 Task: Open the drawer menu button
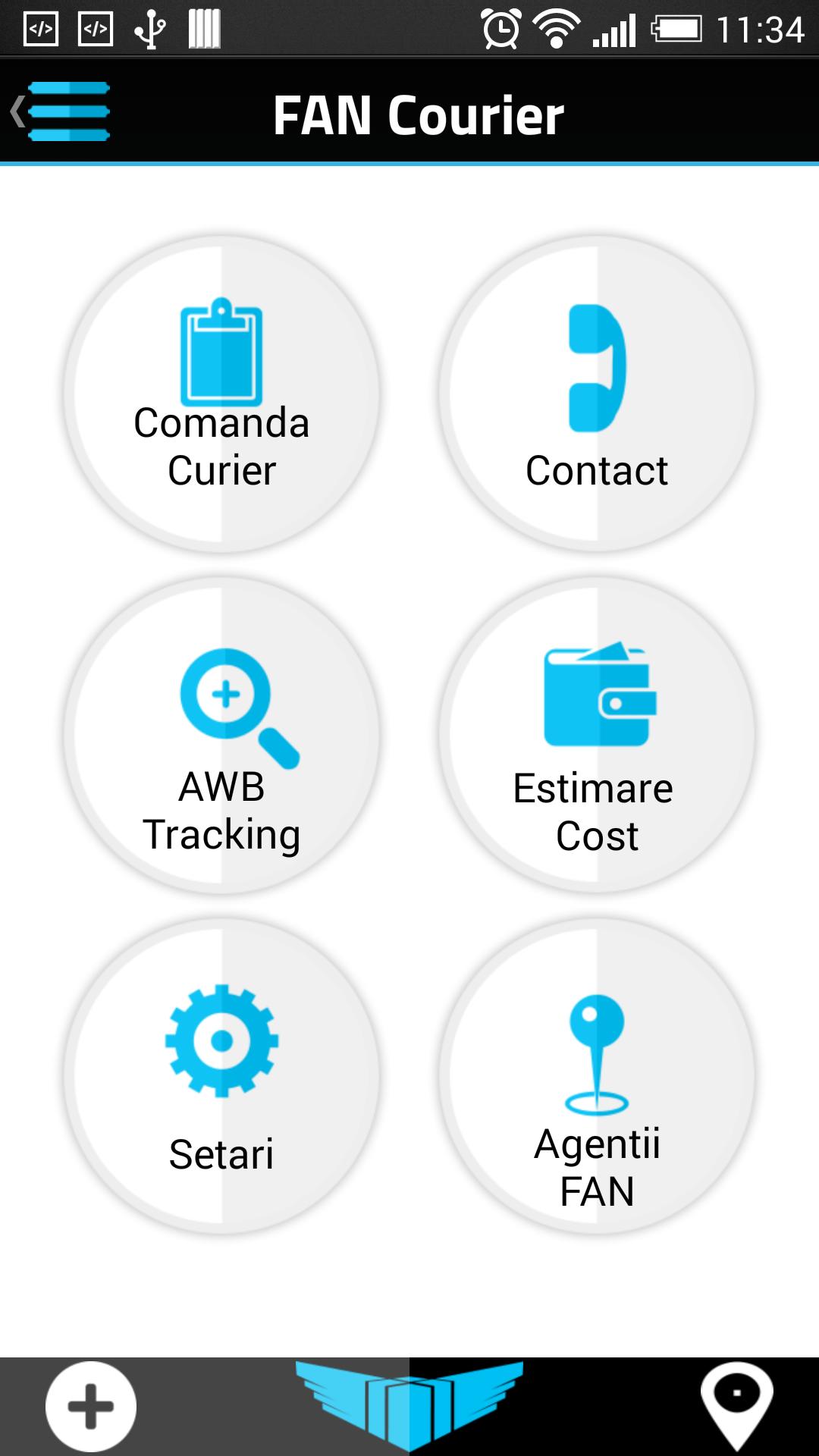62,111
